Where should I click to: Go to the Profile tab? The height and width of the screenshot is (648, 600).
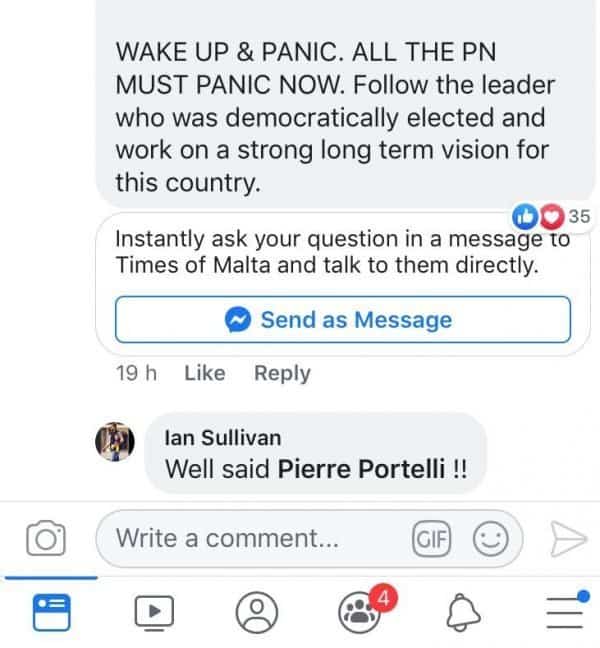(258, 610)
